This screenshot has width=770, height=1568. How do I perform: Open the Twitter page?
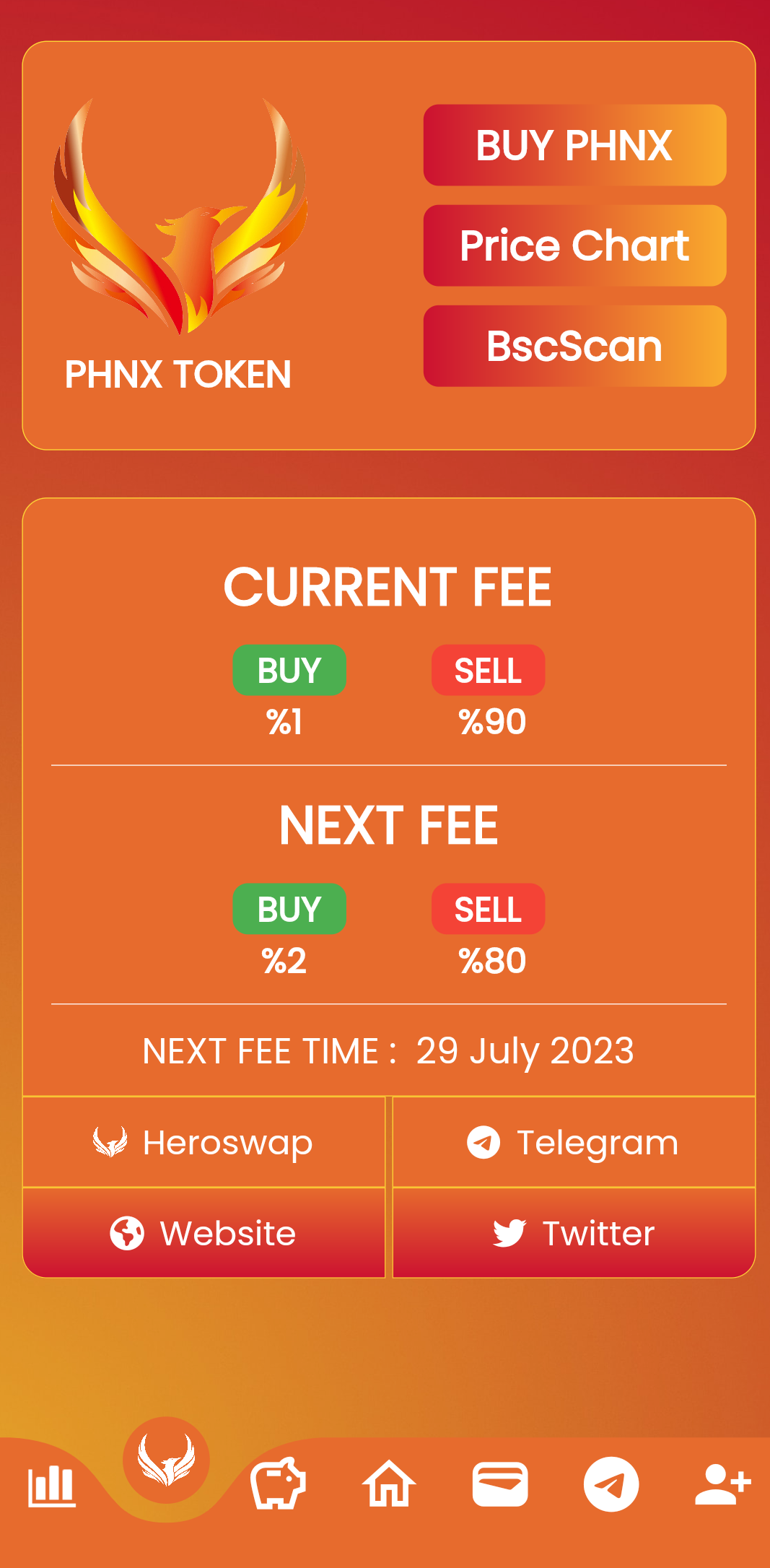click(574, 1233)
